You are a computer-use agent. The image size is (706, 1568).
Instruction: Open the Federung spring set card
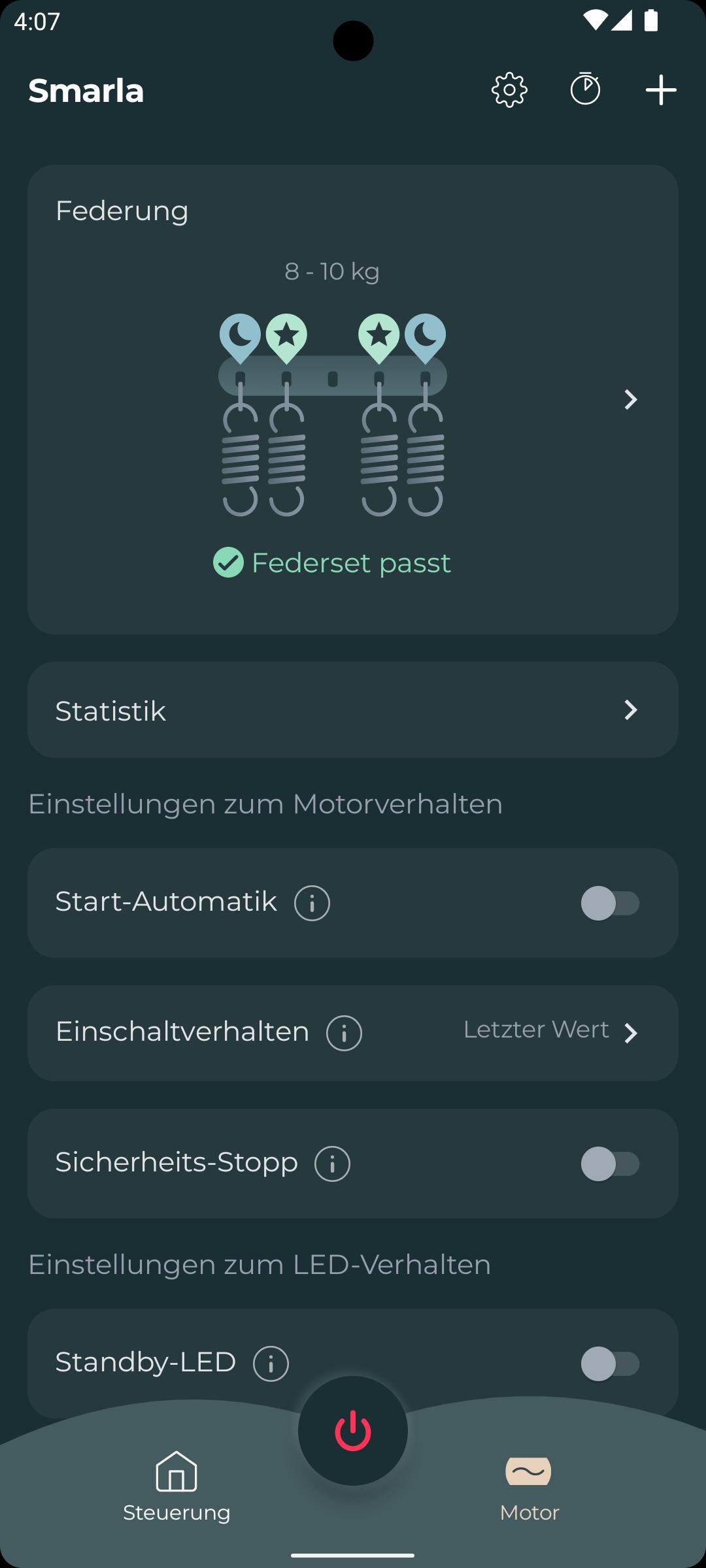click(x=353, y=399)
